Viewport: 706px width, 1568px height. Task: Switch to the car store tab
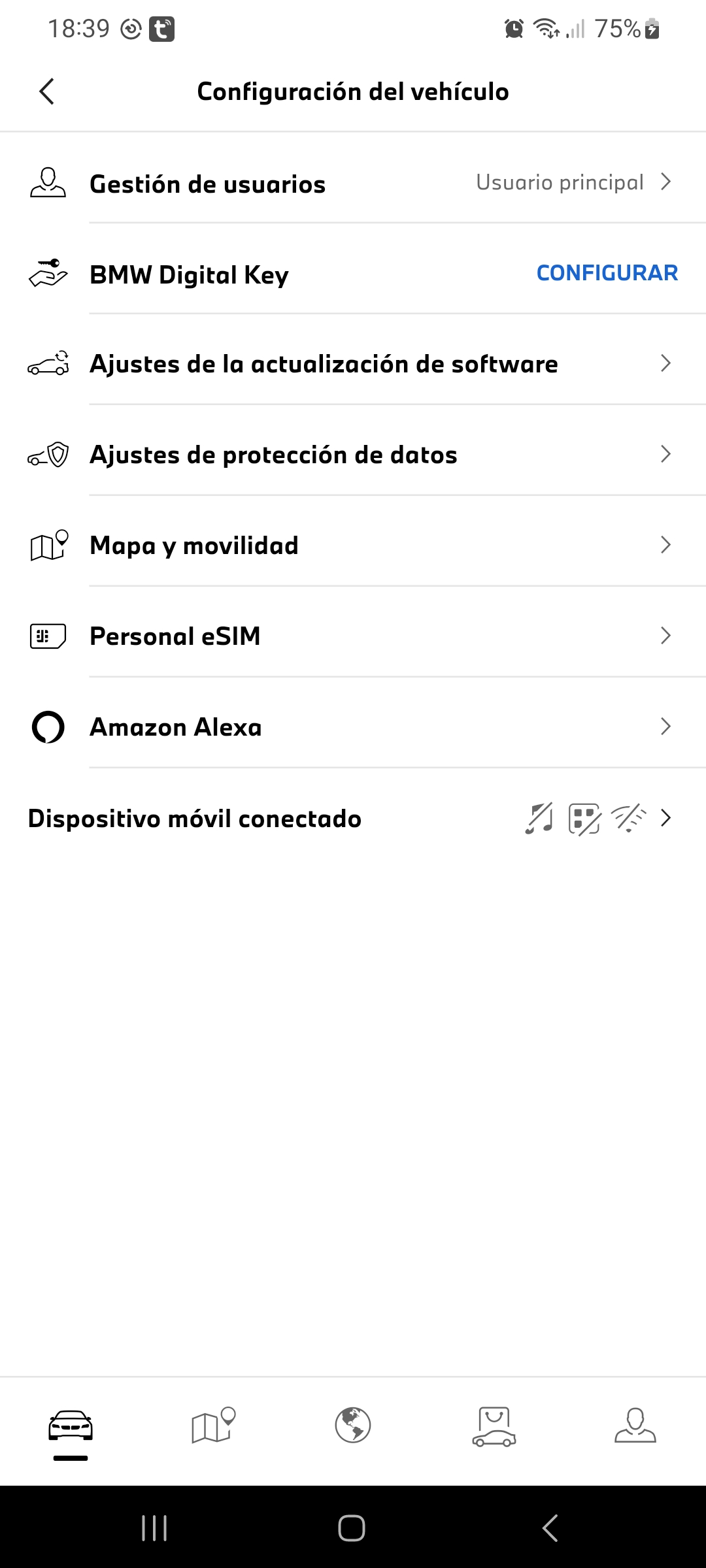[494, 1427]
